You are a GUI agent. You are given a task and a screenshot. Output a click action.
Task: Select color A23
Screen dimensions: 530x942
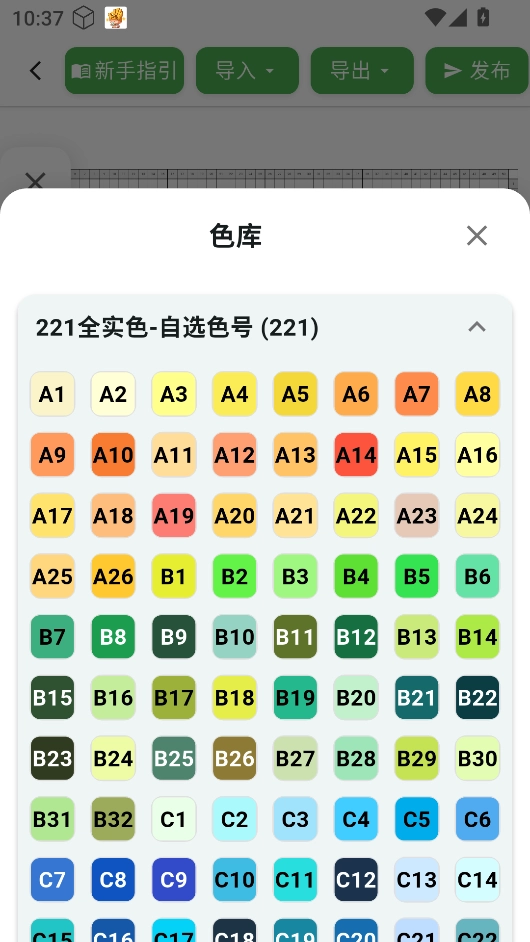pyautogui.click(x=417, y=515)
